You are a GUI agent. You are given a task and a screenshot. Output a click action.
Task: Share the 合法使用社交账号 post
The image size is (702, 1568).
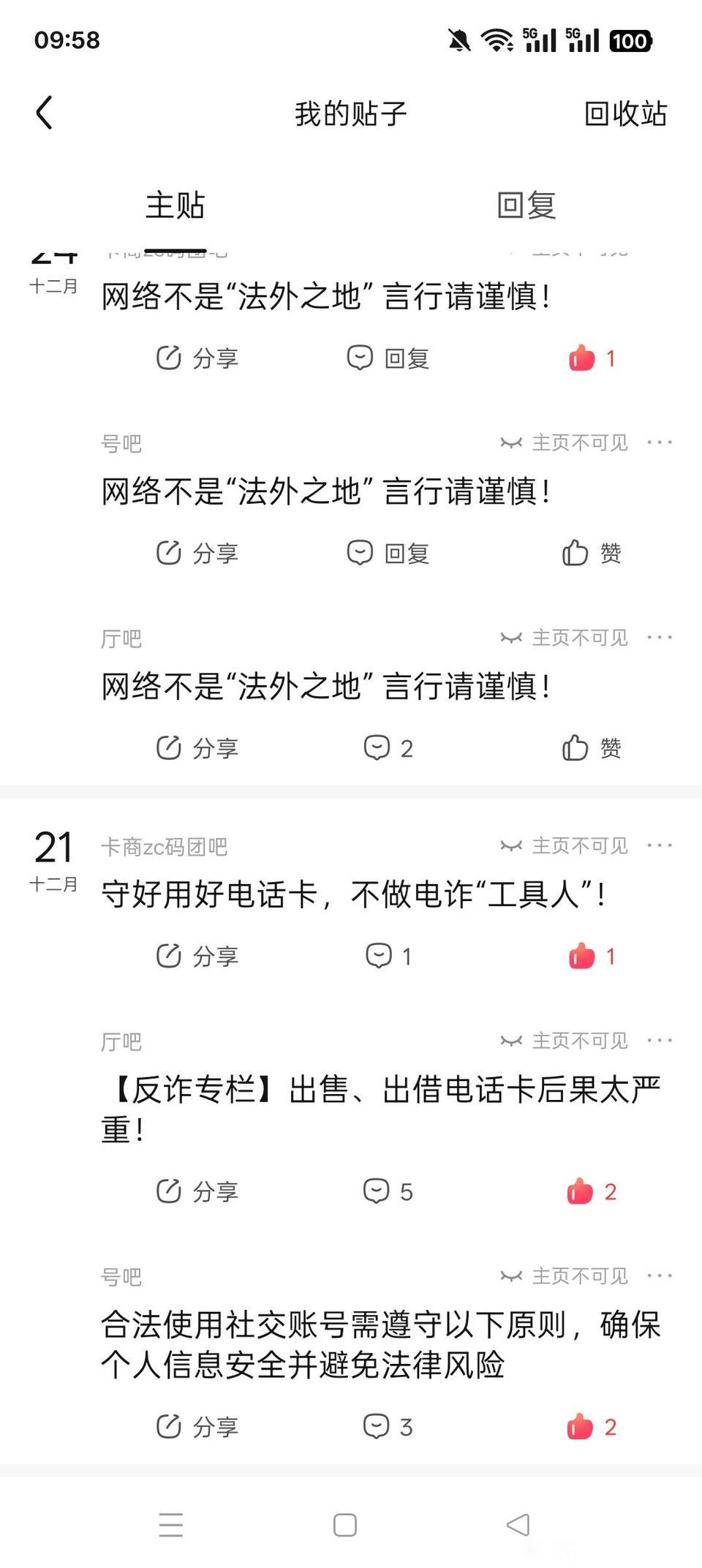coord(197,1426)
